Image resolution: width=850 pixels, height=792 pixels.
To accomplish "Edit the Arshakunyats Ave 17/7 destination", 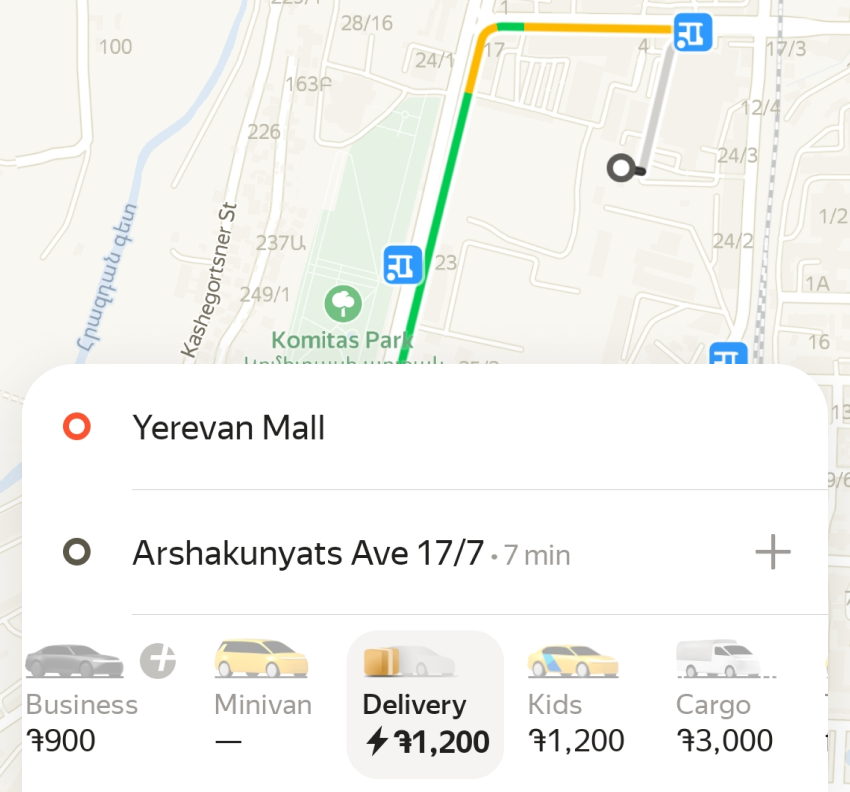I will pyautogui.click(x=308, y=553).
